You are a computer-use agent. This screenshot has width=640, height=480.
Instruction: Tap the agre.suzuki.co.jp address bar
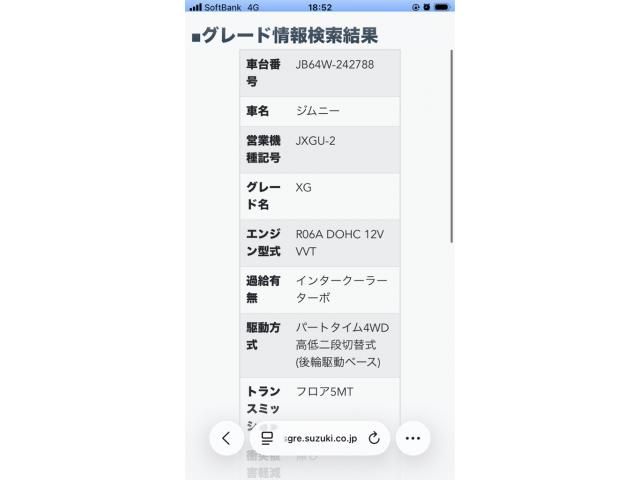point(320,438)
